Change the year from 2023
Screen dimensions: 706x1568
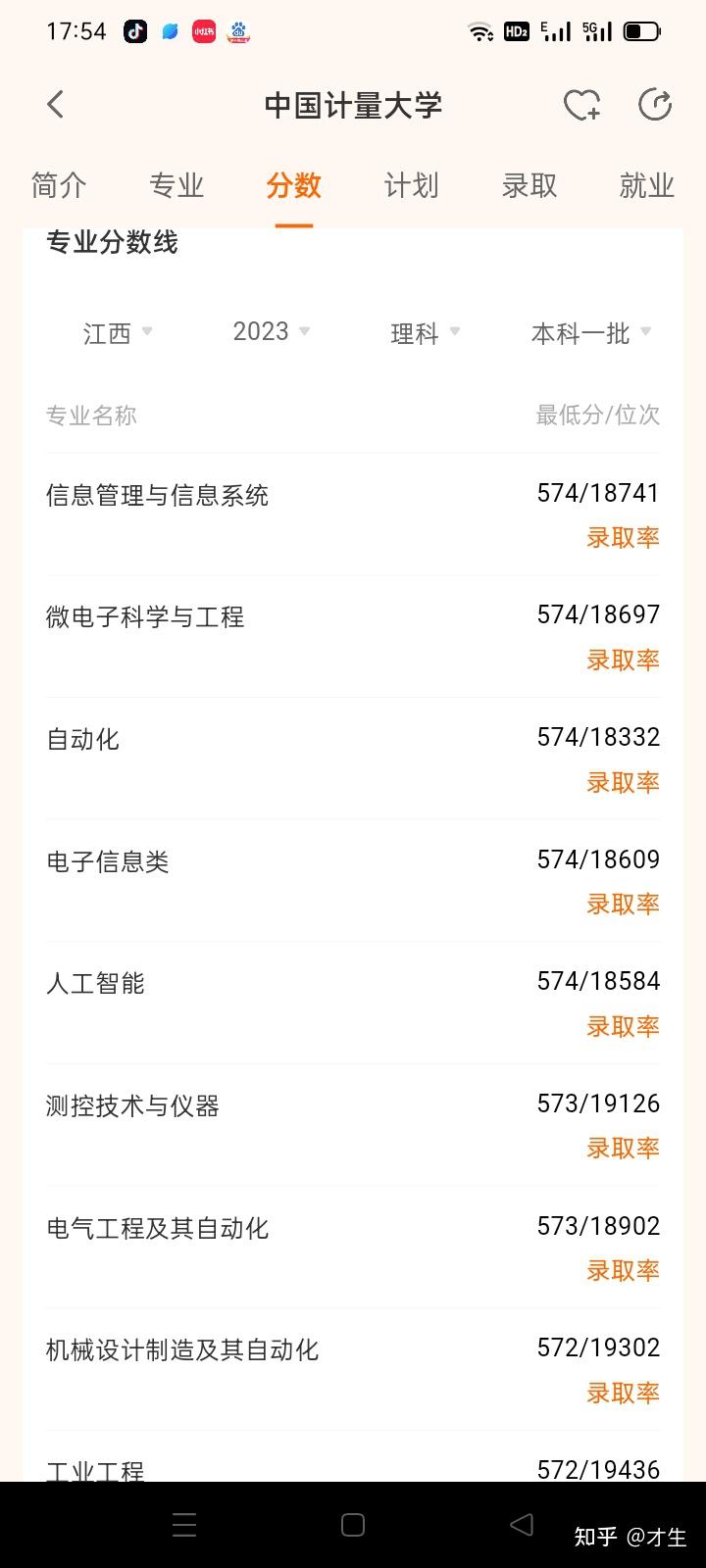(x=272, y=332)
